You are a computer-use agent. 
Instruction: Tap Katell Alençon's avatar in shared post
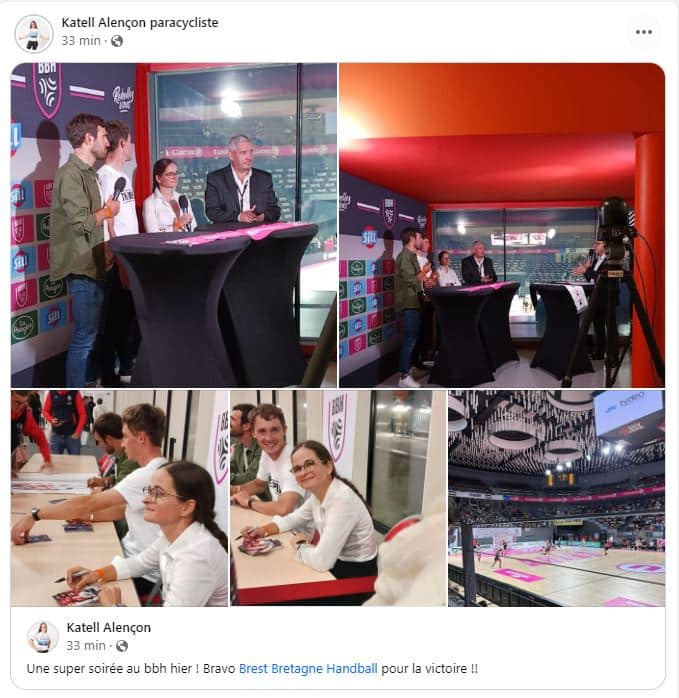click(x=42, y=636)
